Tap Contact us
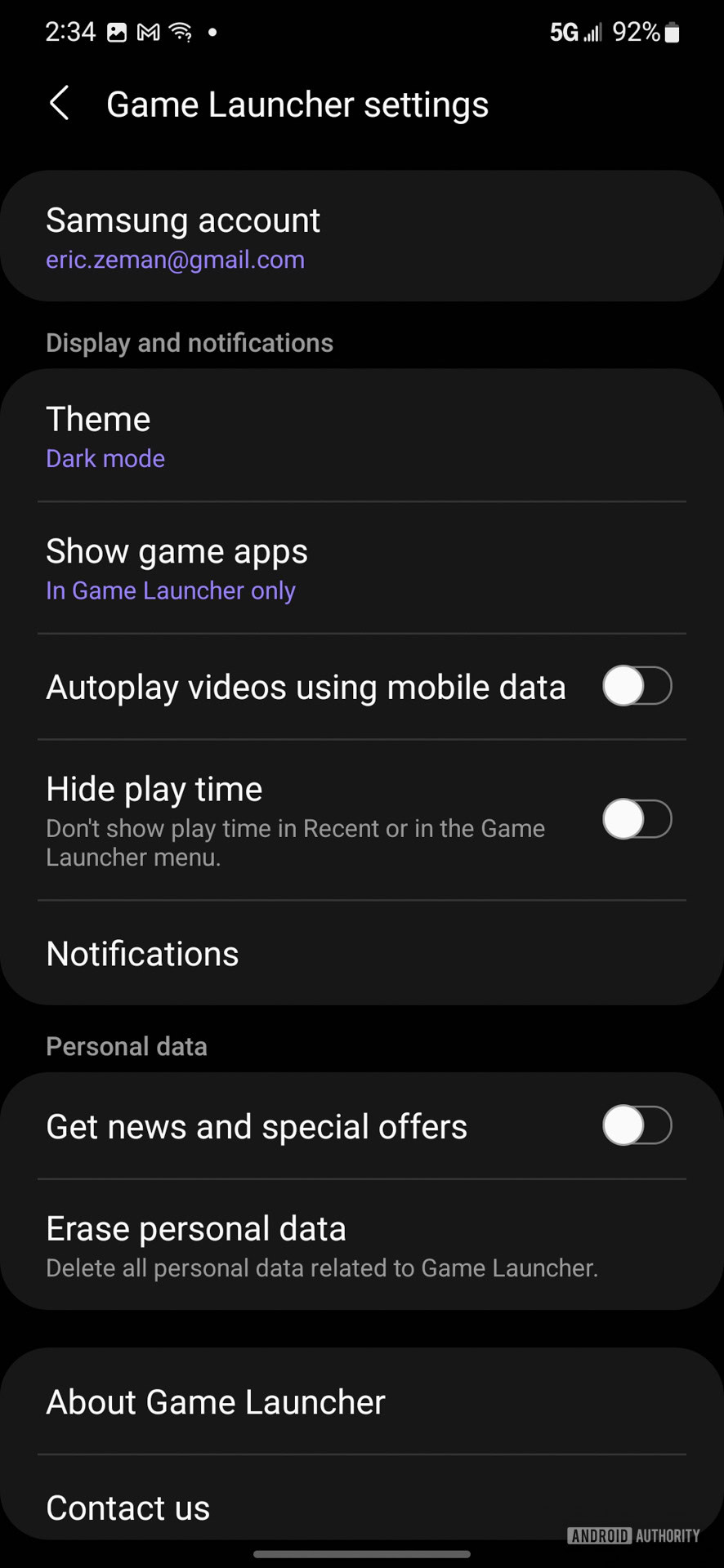The width and height of the screenshot is (724, 1568). [361, 1508]
